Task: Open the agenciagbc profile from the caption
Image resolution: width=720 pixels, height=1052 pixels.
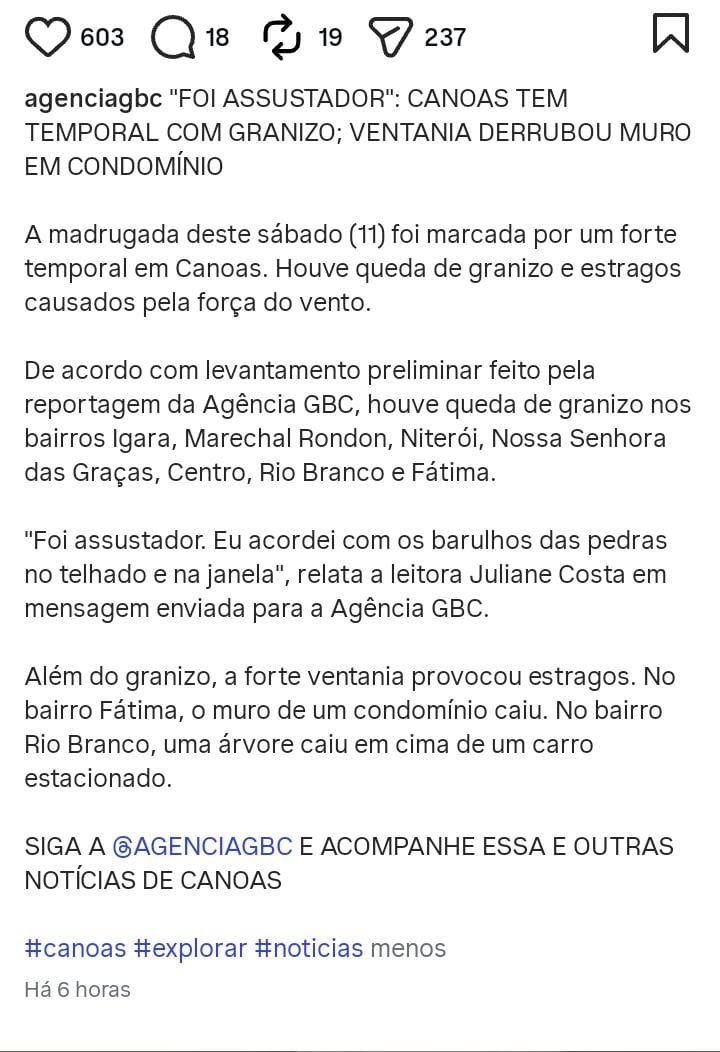Action: (x=93, y=99)
